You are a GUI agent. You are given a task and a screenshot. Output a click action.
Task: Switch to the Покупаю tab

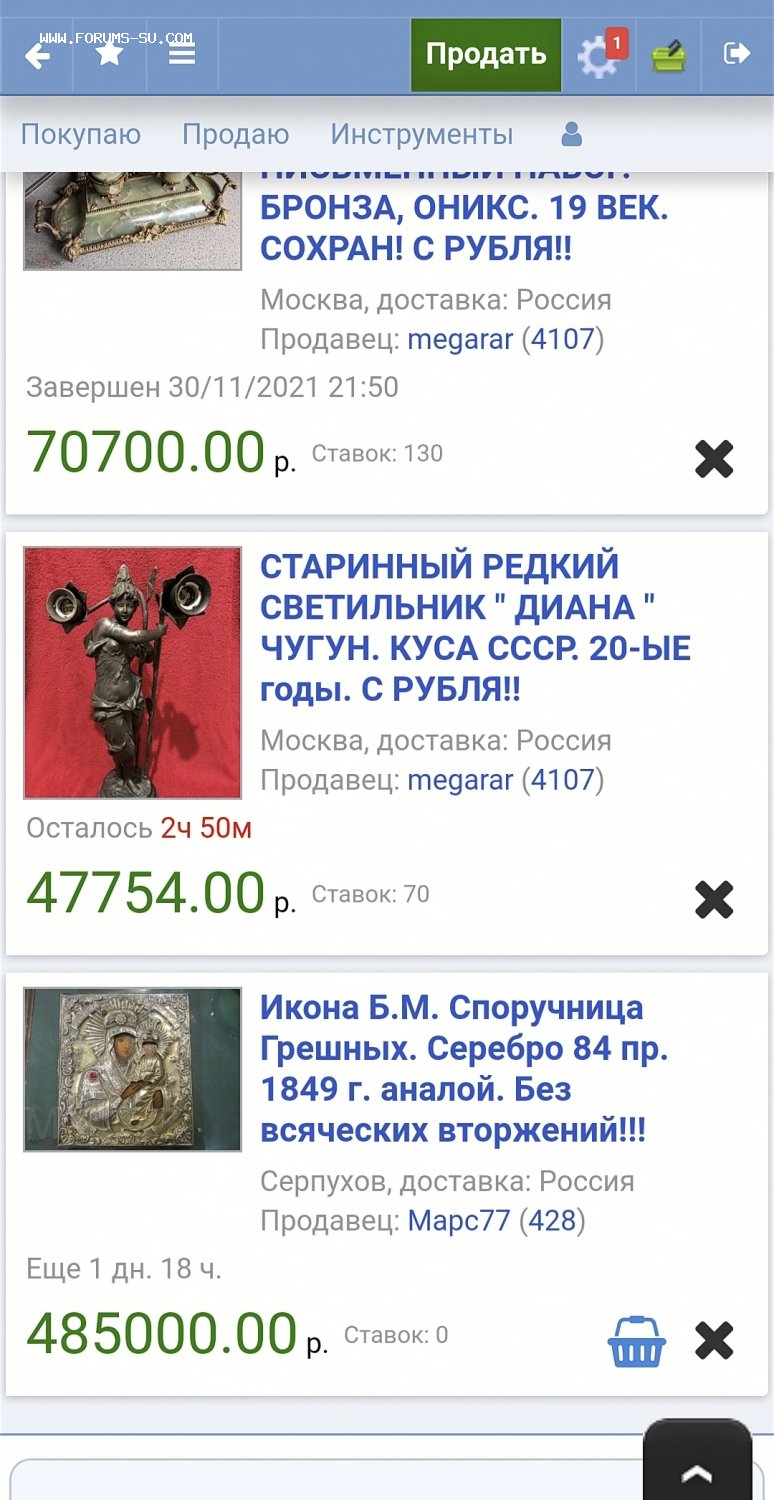(x=81, y=134)
